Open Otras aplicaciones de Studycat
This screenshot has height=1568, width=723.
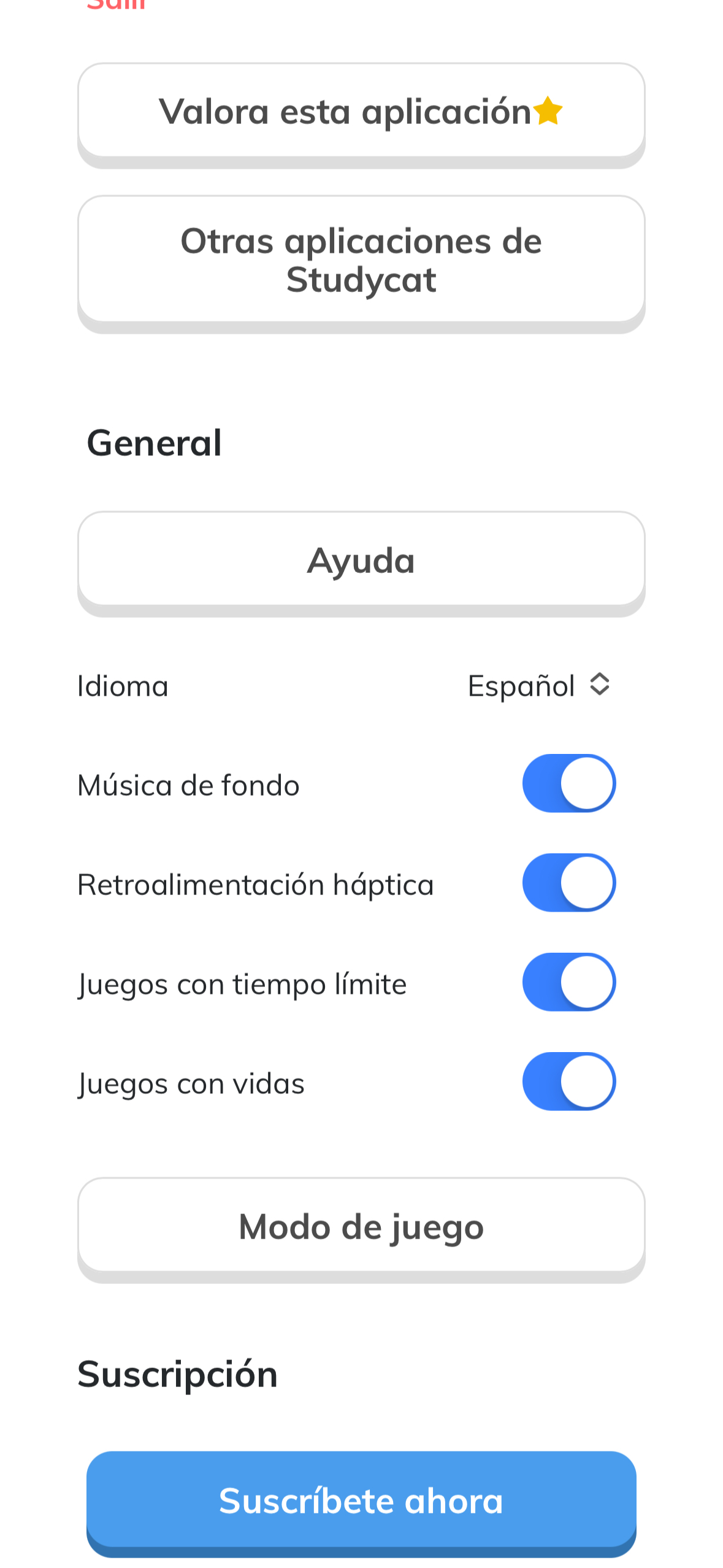(x=361, y=259)
